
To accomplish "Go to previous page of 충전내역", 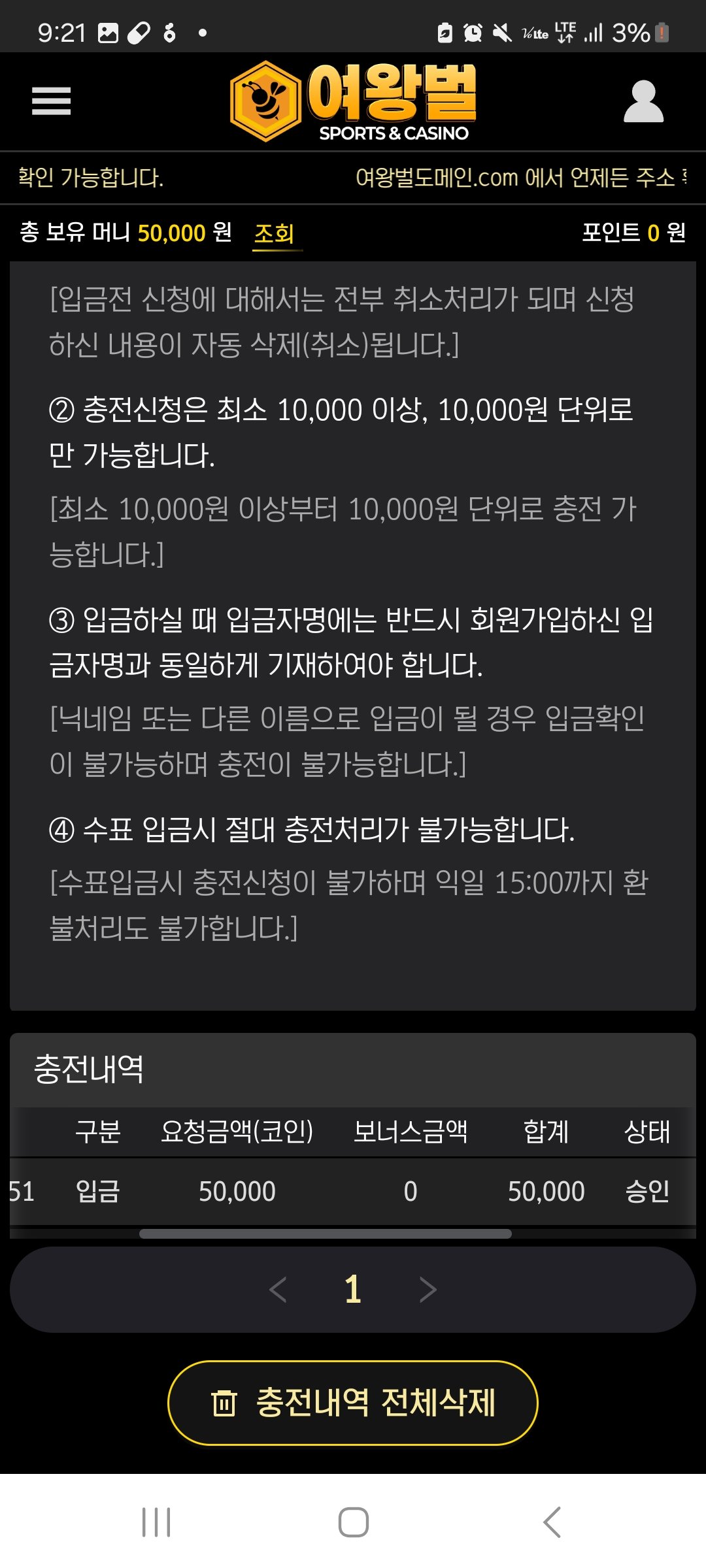I will coord(278,1290).
